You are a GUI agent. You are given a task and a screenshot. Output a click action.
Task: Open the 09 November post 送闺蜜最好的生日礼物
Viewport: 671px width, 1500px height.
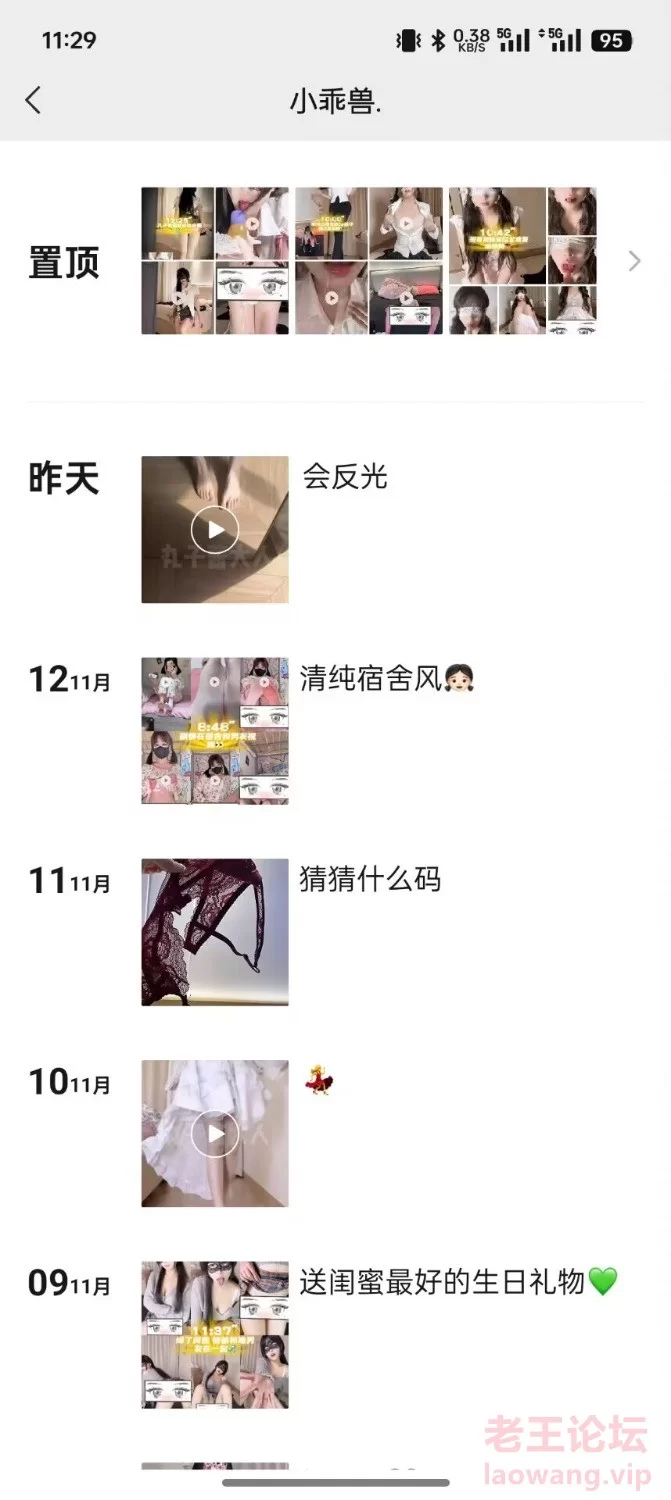215,1335
